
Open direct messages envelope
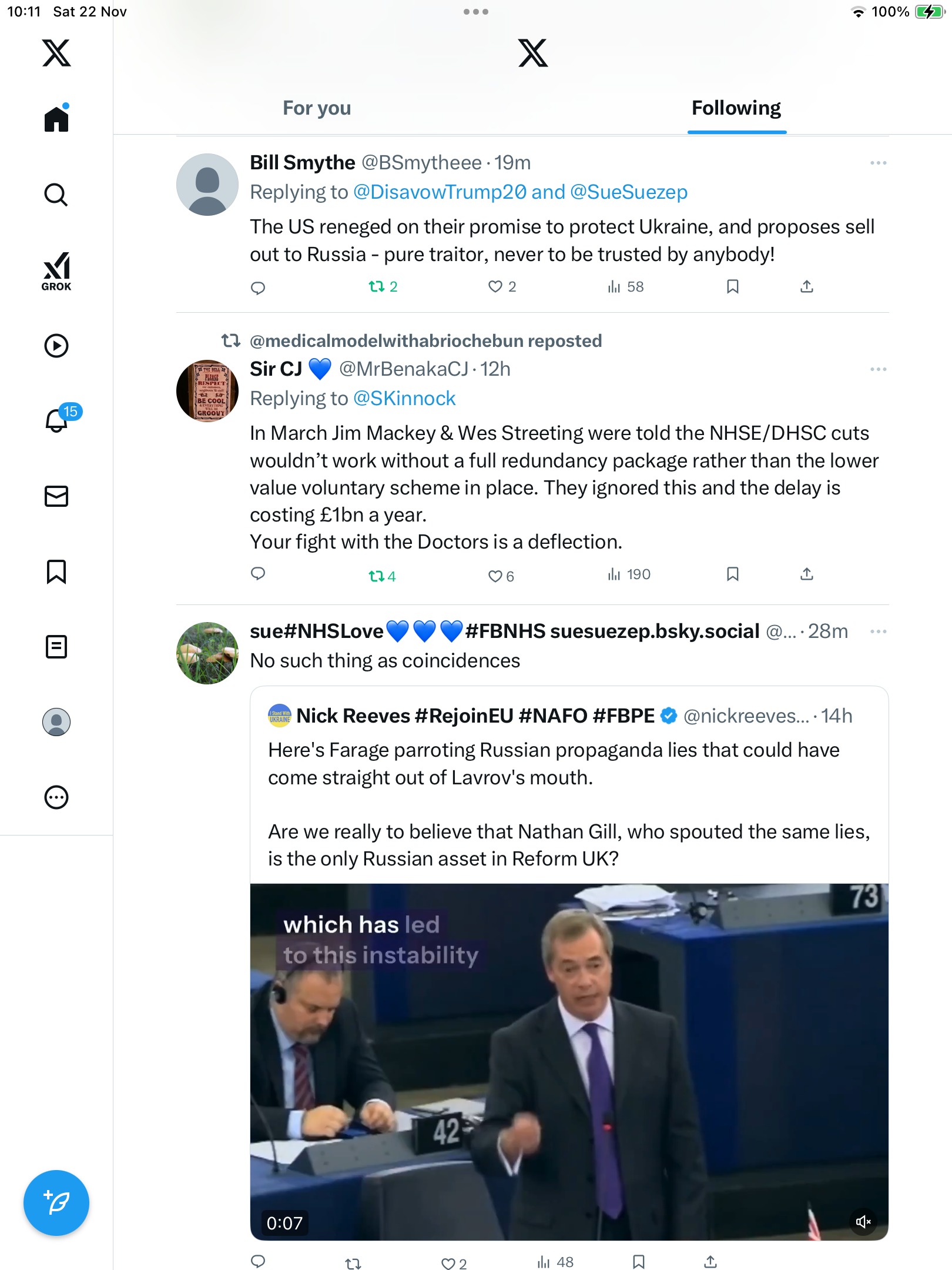56,496
